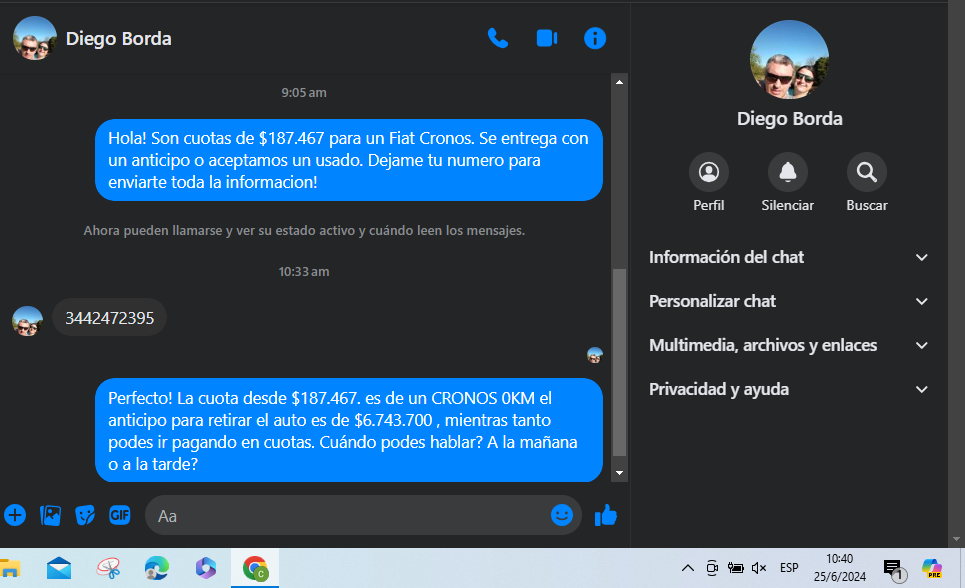Send a thumbs-up like
Image resolution: width=965 pixels, height=588 pixels.
[x=605, y=515]
